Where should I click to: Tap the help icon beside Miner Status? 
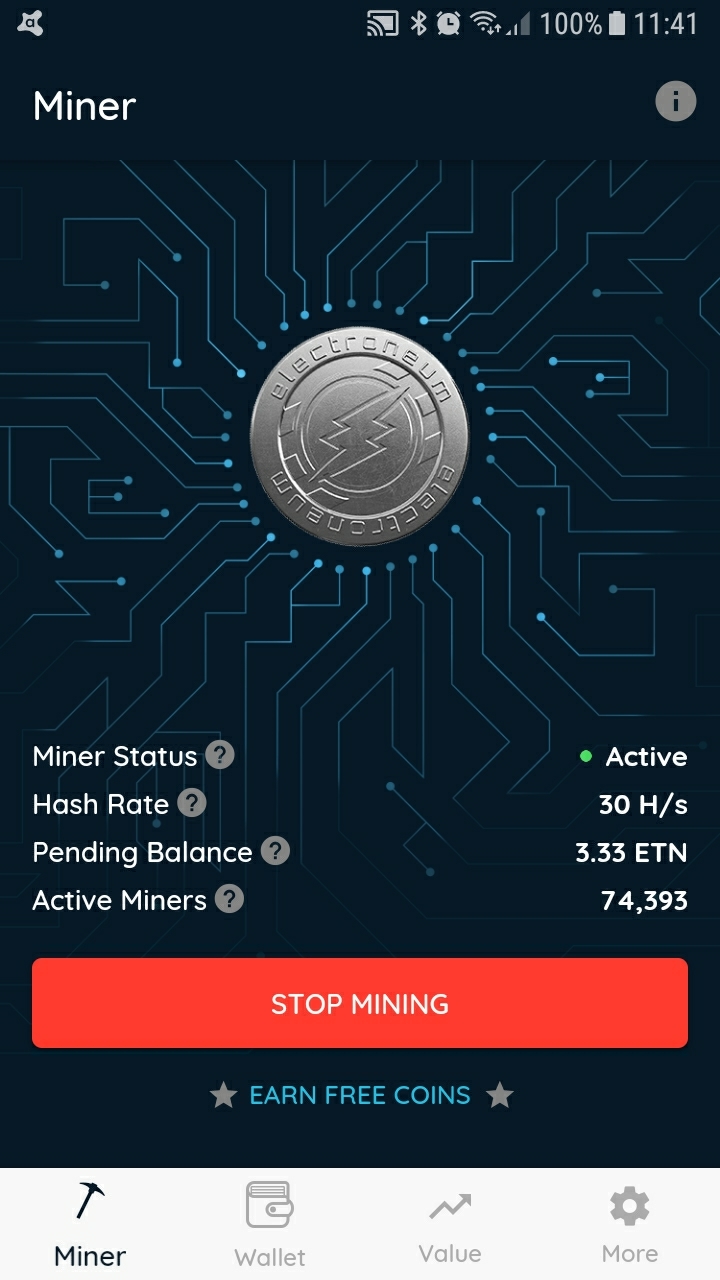tap(220, 755)
